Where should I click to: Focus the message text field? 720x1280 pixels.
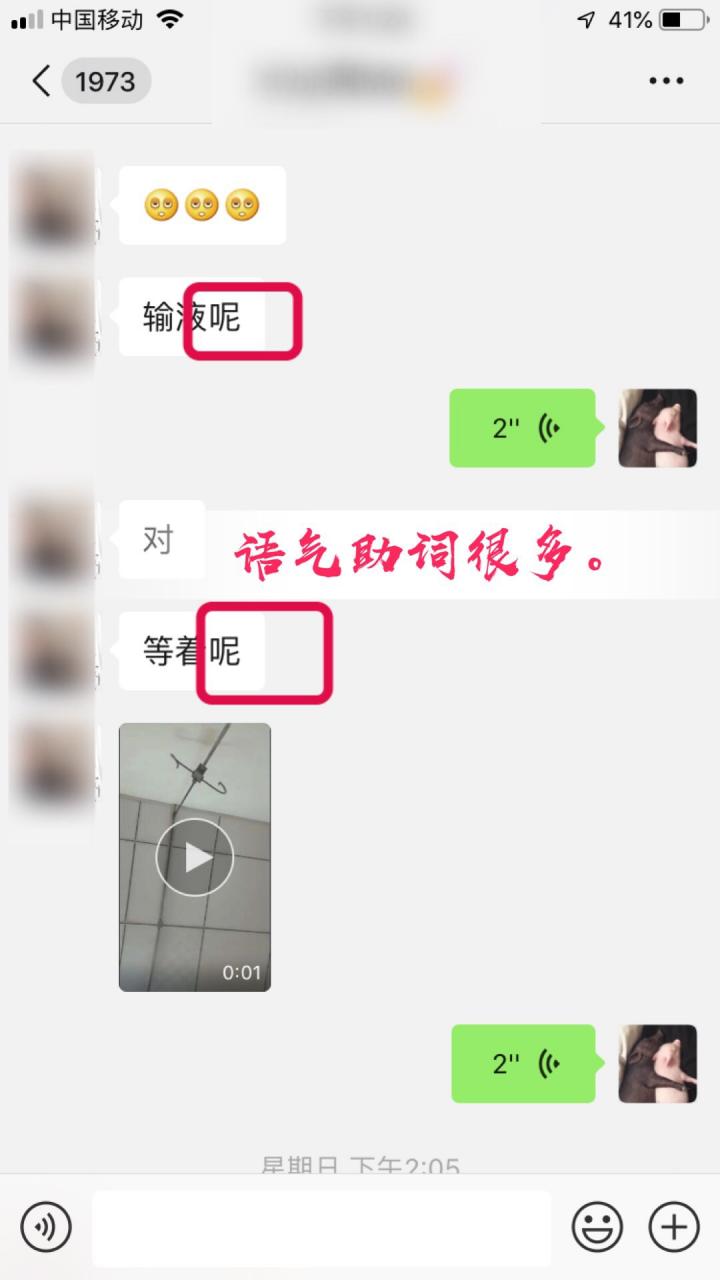click(x=321, y=1228)
